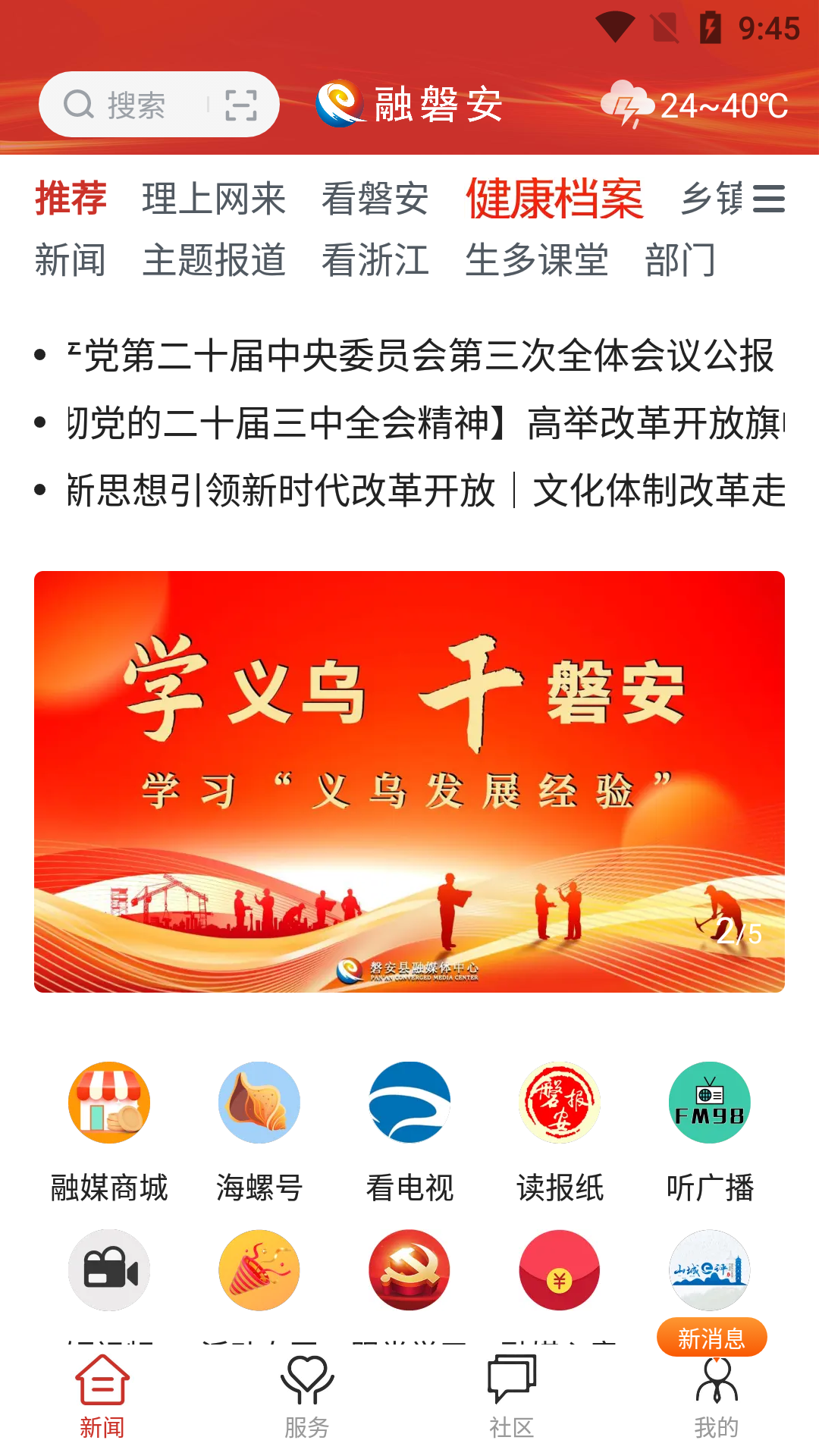
Task: Open 学义乌 干磐安 banner
Action: [409, 781]
